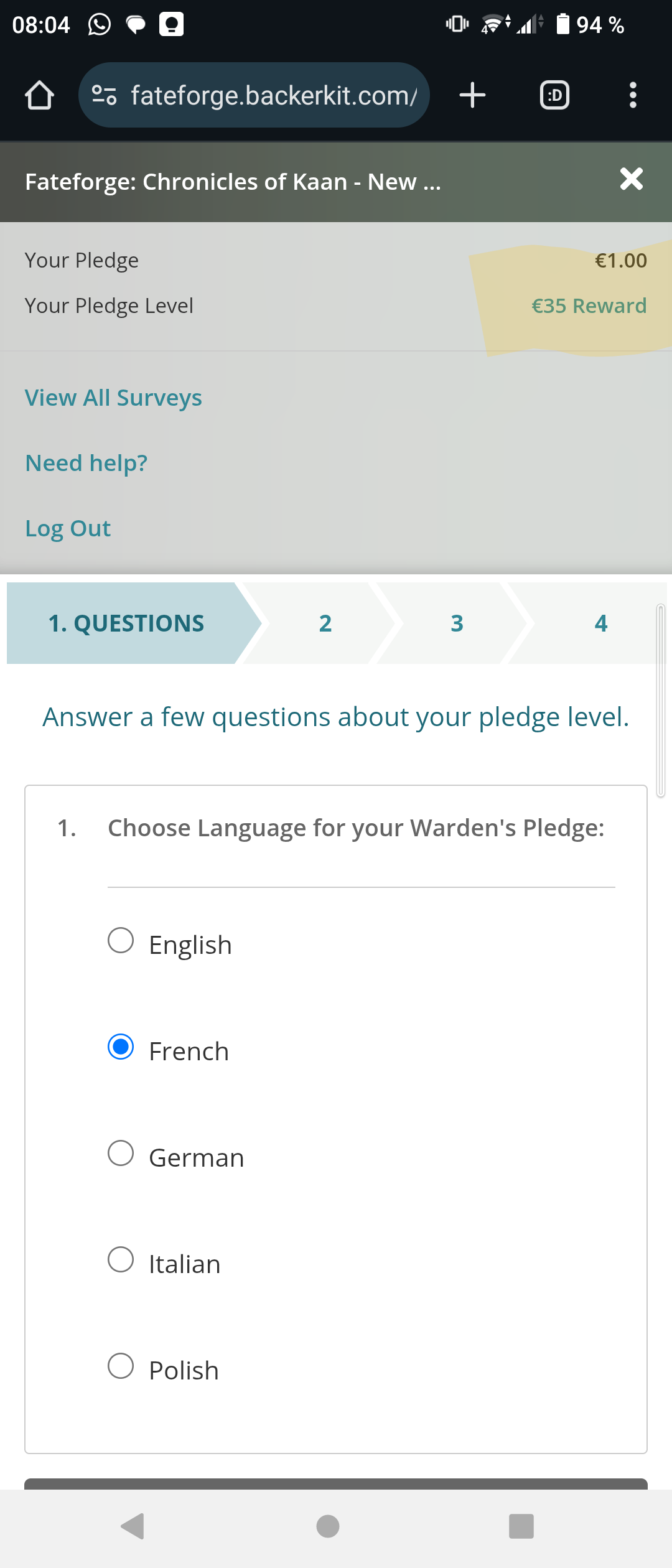Tap the system back button
672x1568 pixels.
coord(133,1526)
